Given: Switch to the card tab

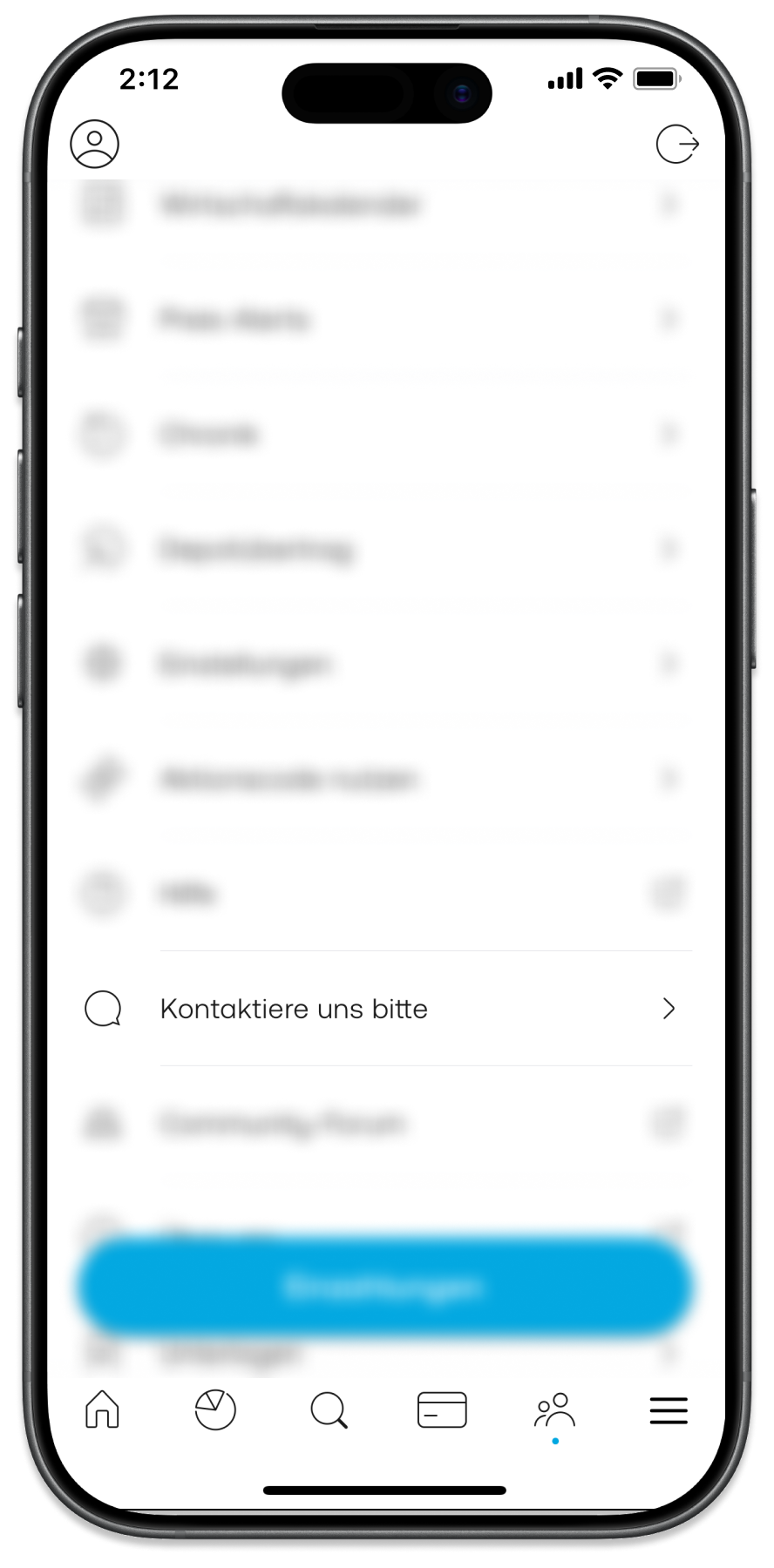Looking at the screenshot, I should (442, 1409).
